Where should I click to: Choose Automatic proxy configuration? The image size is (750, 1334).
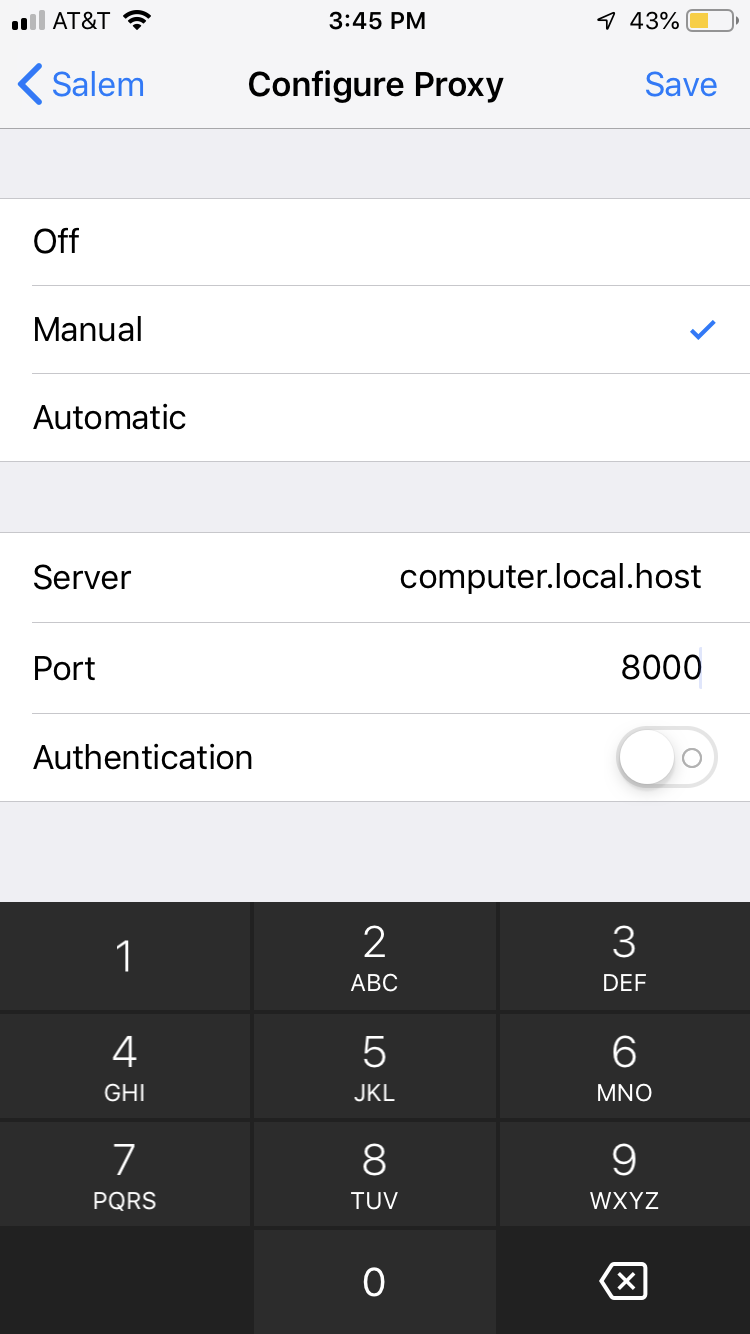pyautogui.click(x=375, y=418)
